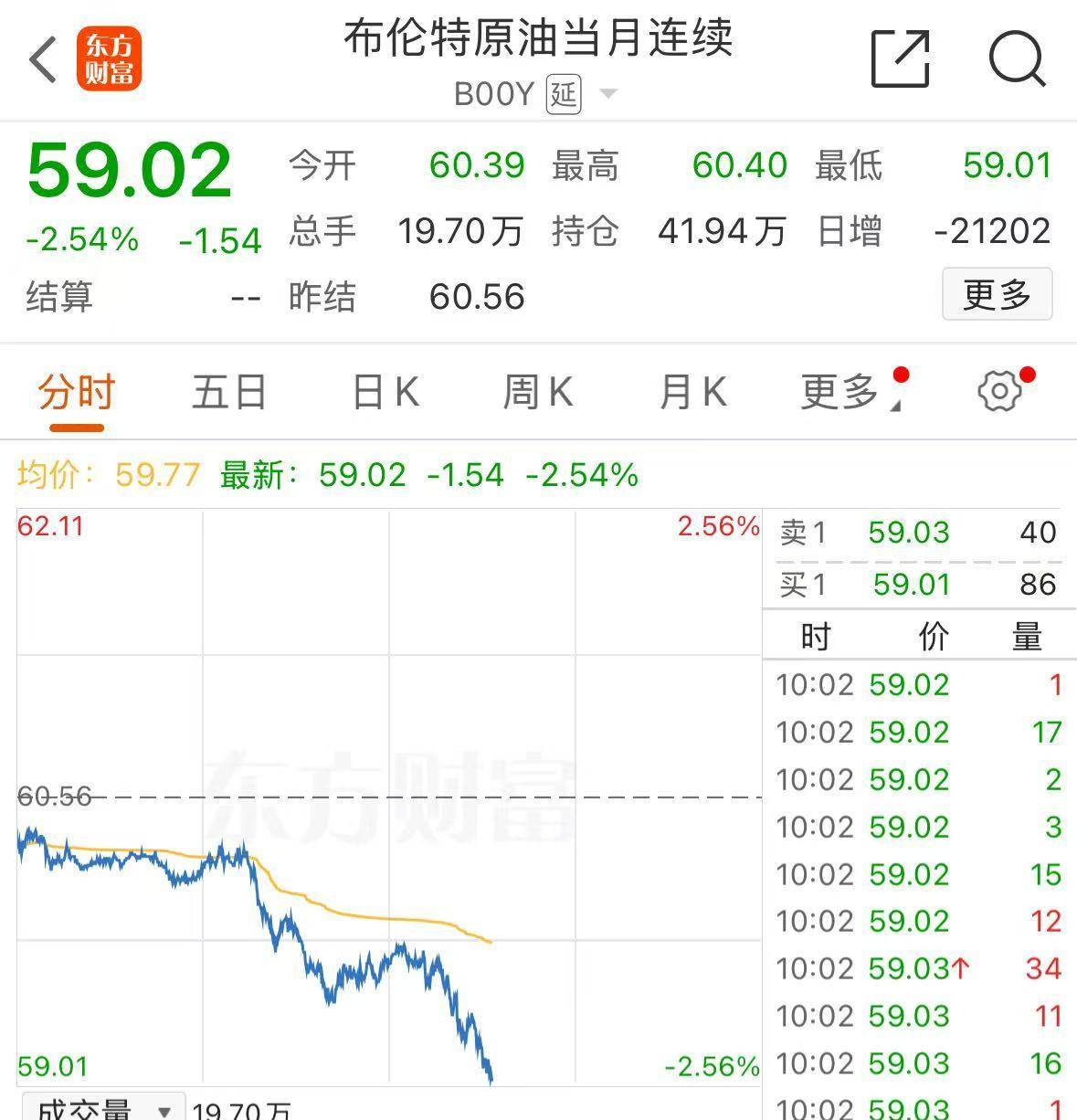Expand the B00Y contract dropdown

[607, 94]
